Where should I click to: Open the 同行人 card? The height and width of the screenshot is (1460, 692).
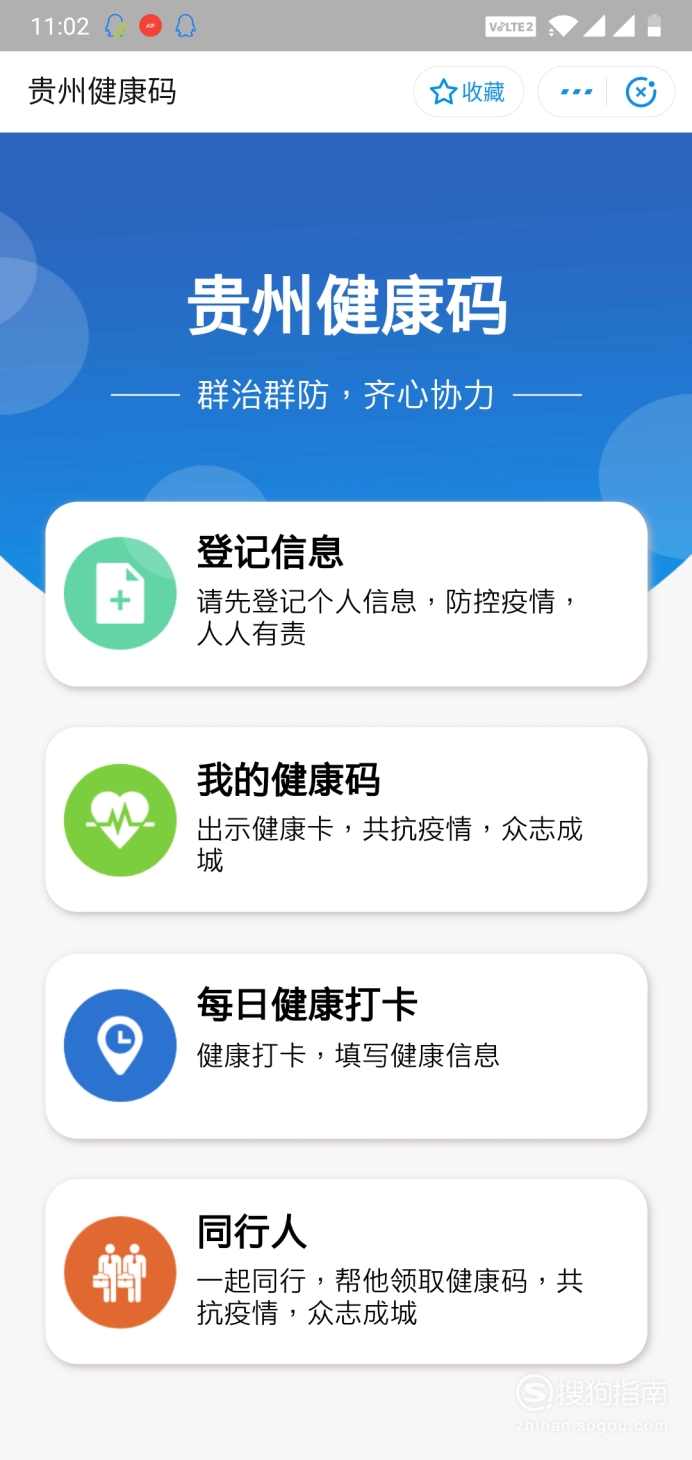[346, 1271]
